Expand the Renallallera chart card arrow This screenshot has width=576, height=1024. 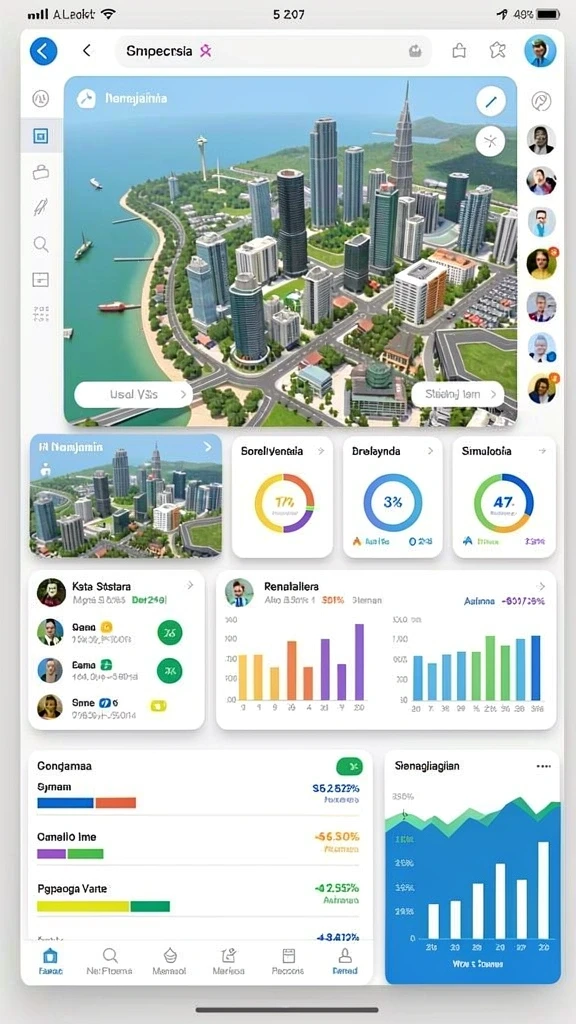(541, 586)
